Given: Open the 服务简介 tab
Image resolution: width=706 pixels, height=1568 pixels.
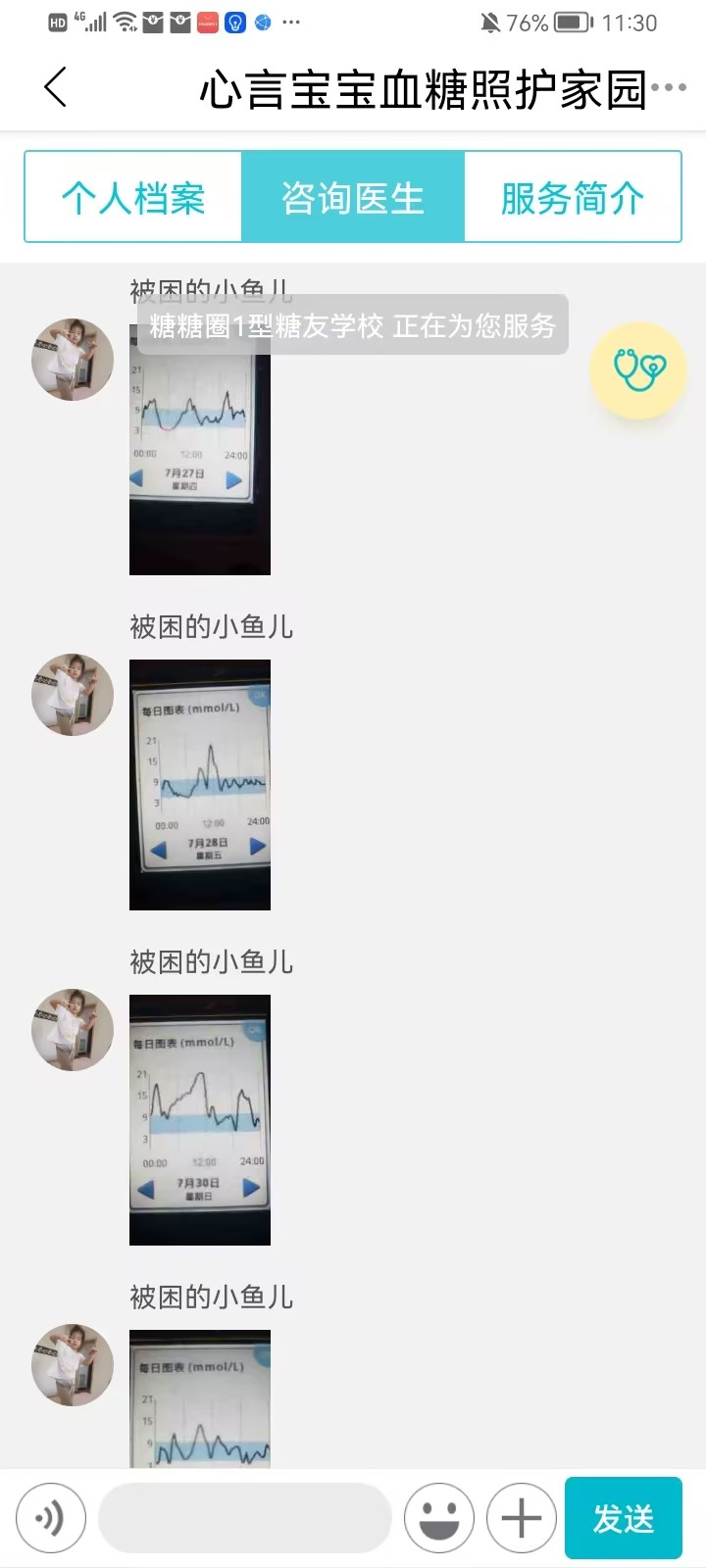Looking at the screenshot, I should tap(572, 198).
